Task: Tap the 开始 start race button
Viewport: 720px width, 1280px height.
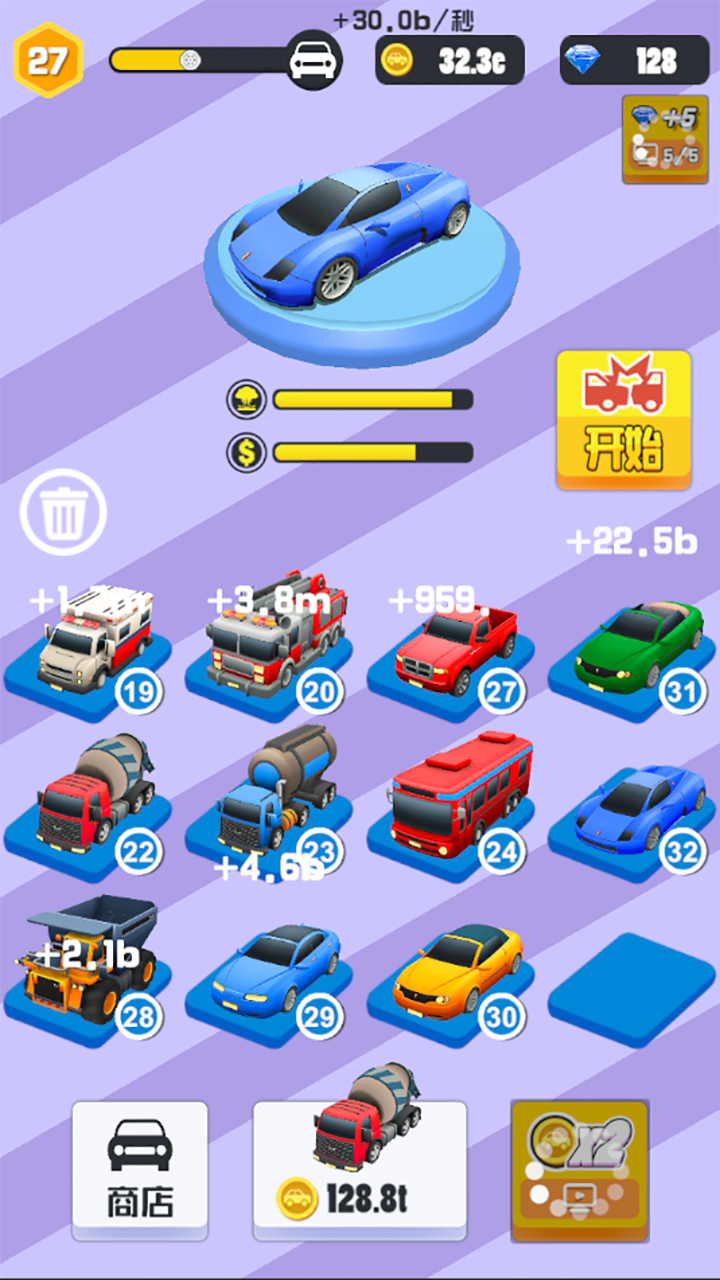Action: pos(623,420)
